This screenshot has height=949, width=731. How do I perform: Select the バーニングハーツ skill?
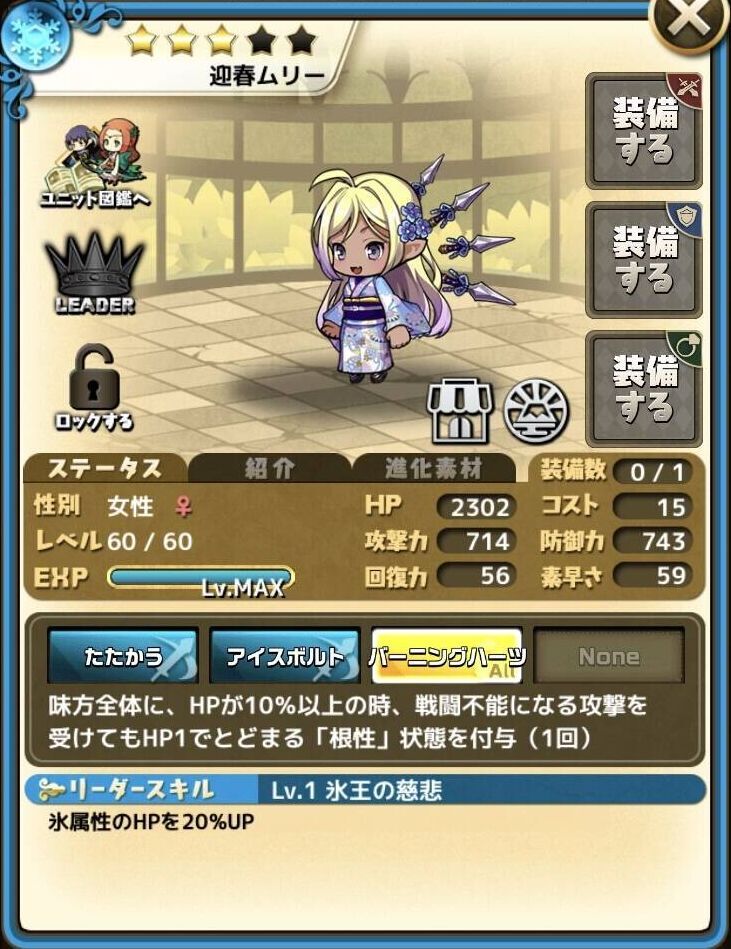tap(447, 657)
